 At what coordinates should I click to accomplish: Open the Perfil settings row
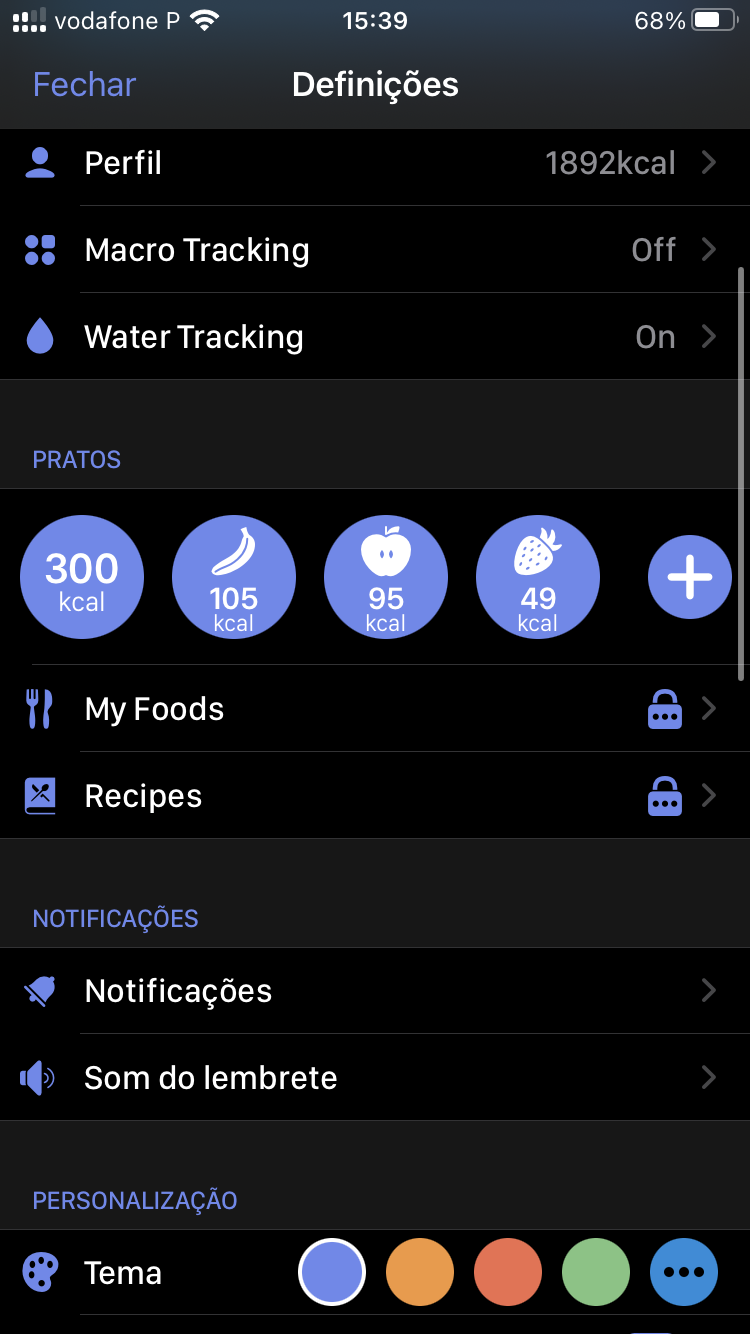click(375, 163)
